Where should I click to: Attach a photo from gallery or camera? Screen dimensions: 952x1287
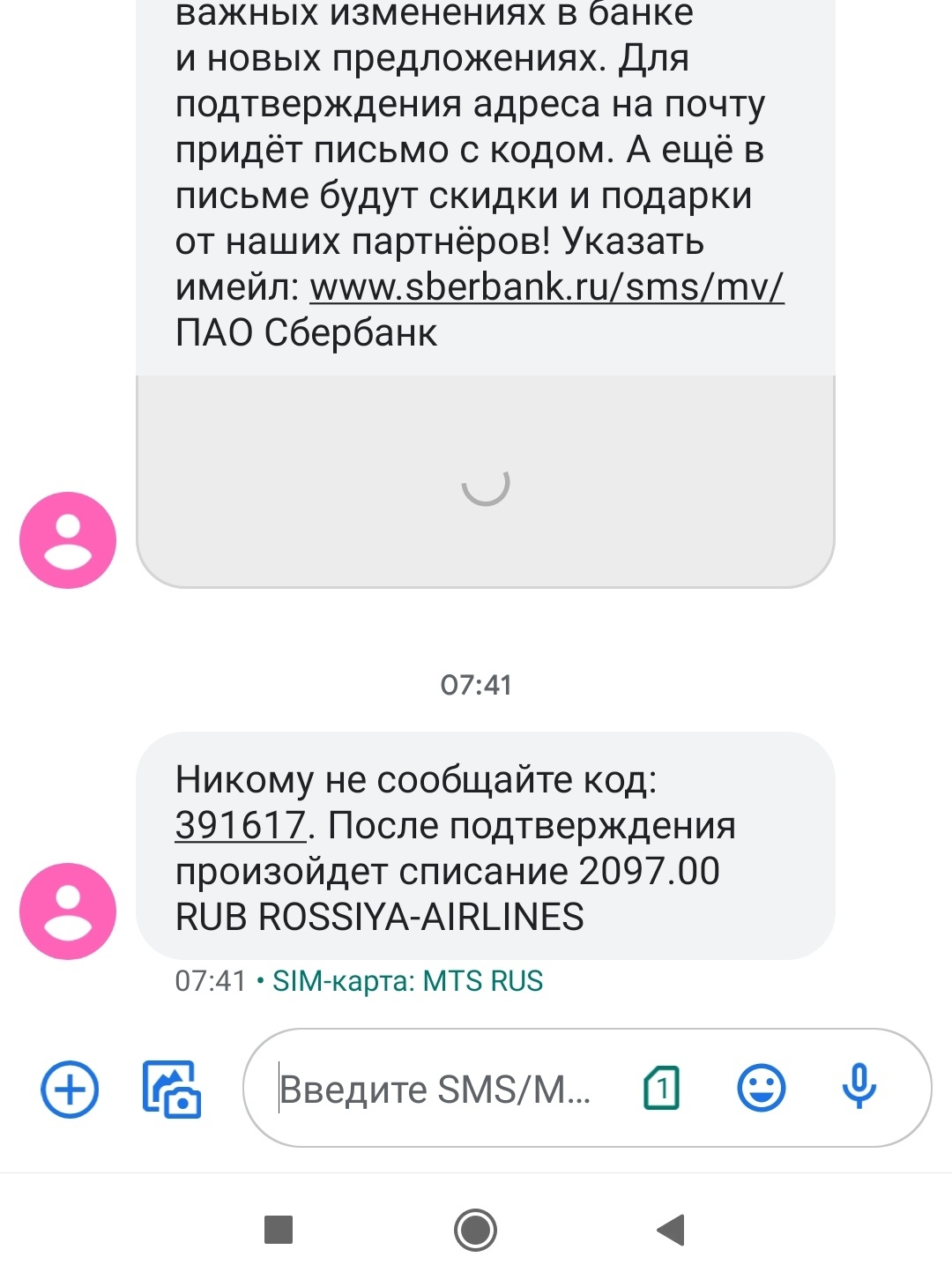click(x=172, y=1090)
